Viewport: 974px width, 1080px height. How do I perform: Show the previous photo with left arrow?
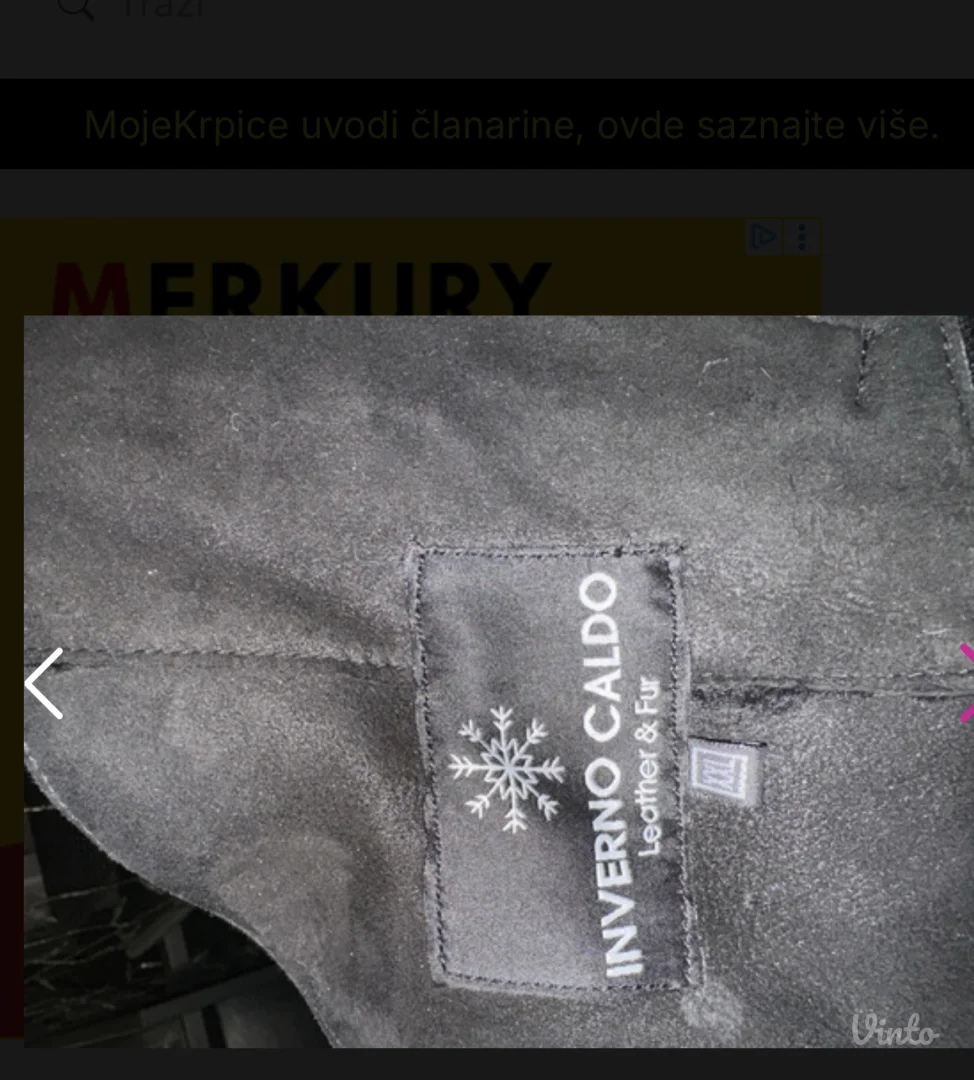tap(45, 683)
